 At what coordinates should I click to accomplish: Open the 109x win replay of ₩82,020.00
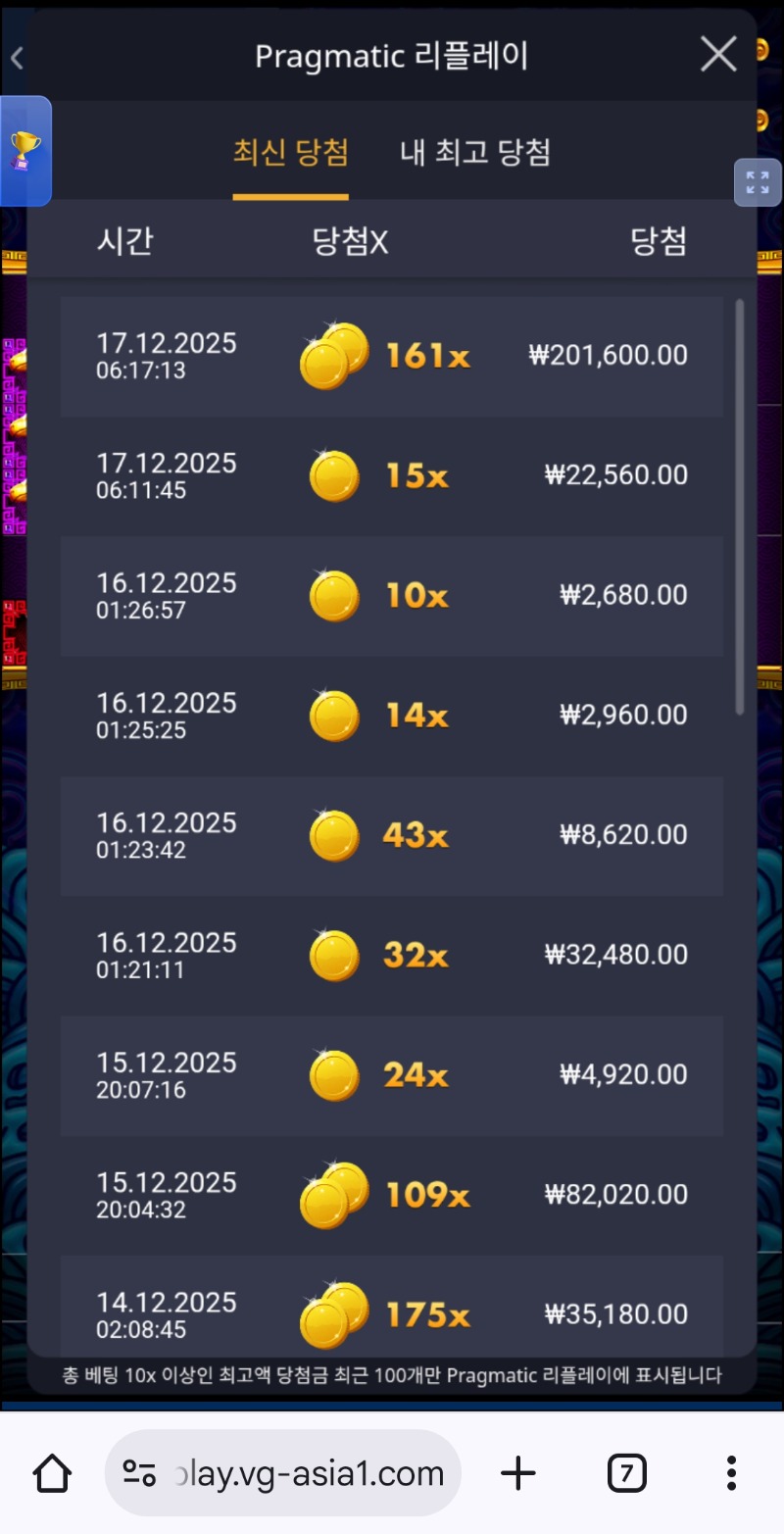(392, 1195)
